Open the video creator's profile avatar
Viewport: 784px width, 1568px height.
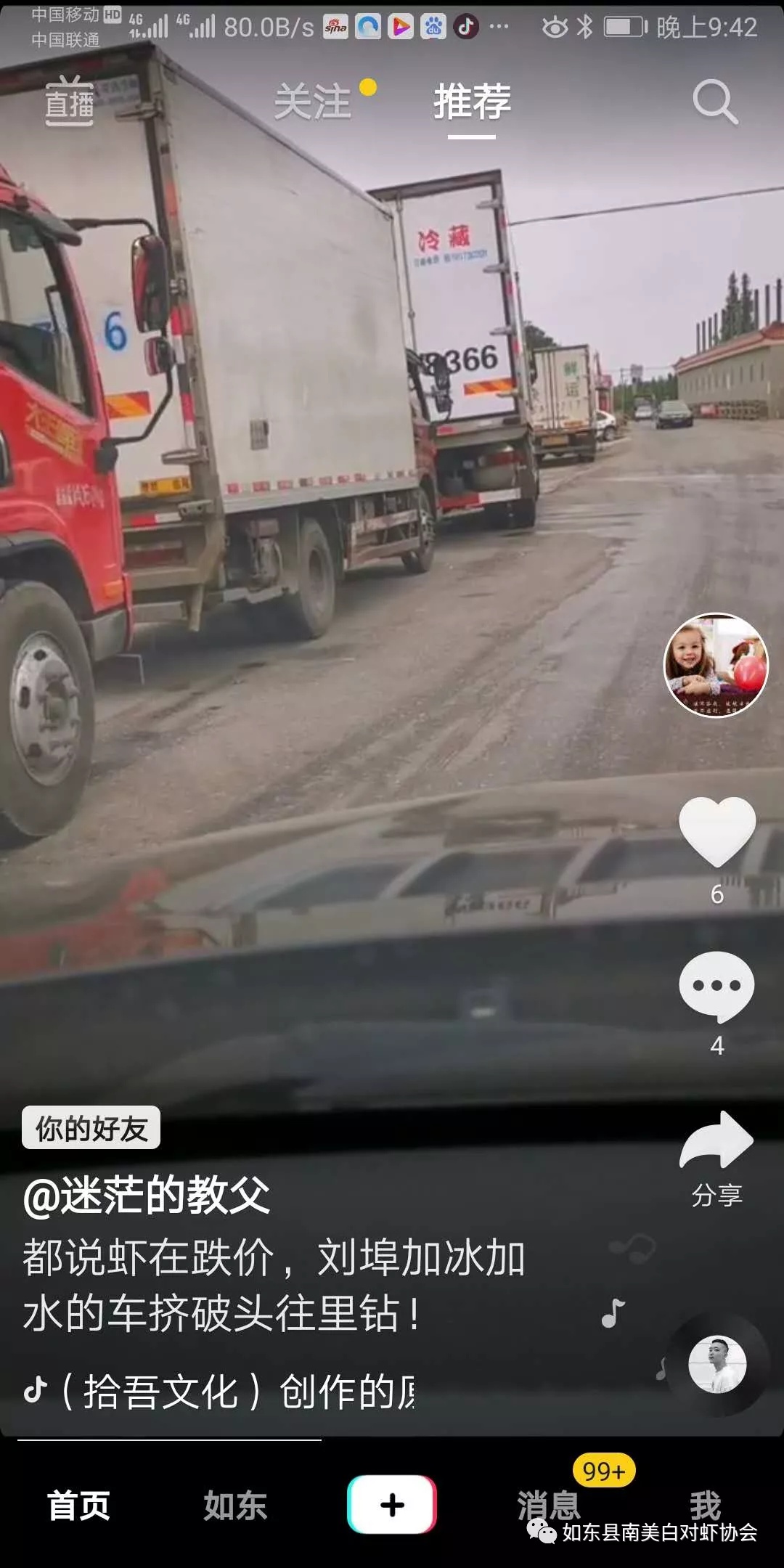click(x=716, y=665)
